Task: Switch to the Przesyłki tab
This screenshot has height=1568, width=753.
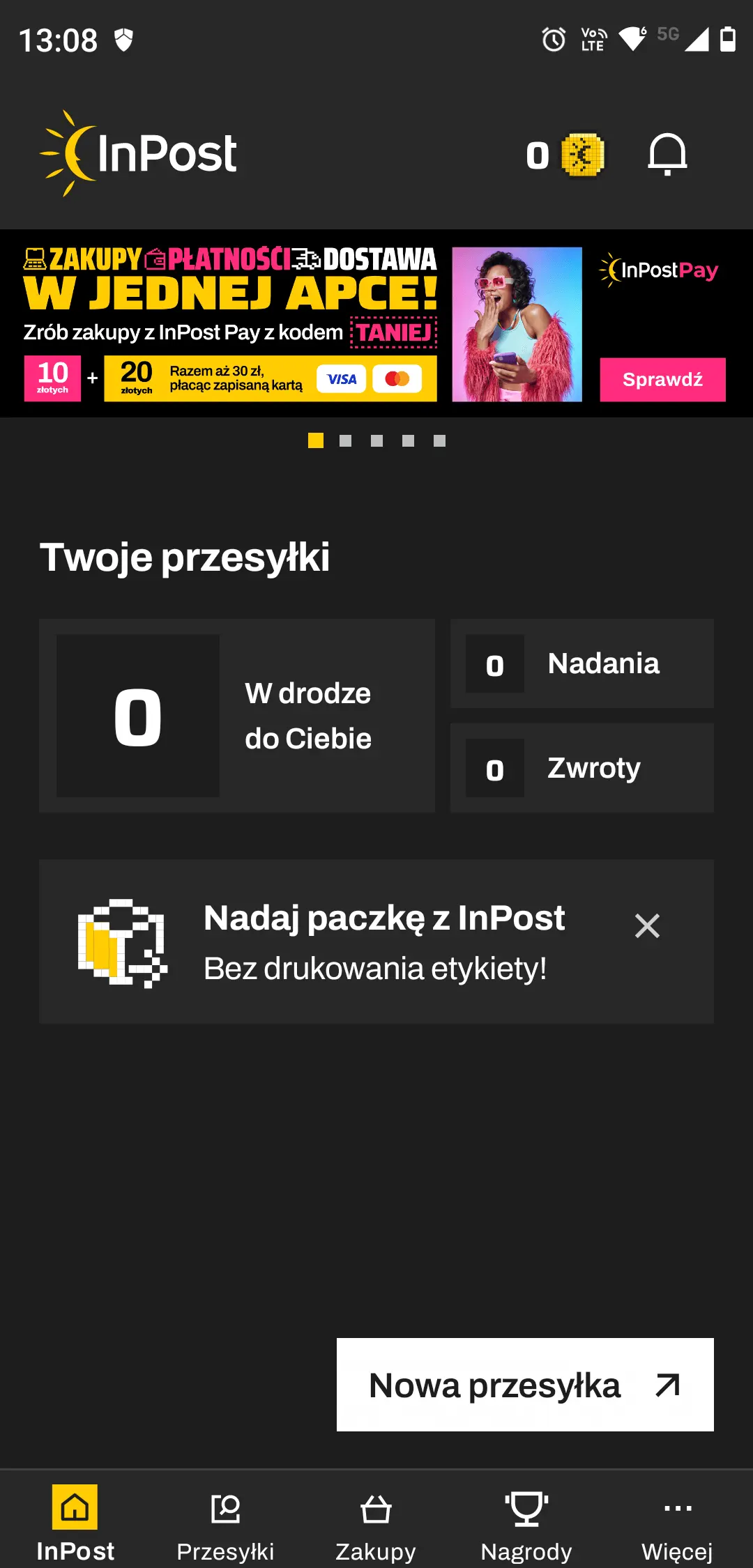Action: [226, 1523]
